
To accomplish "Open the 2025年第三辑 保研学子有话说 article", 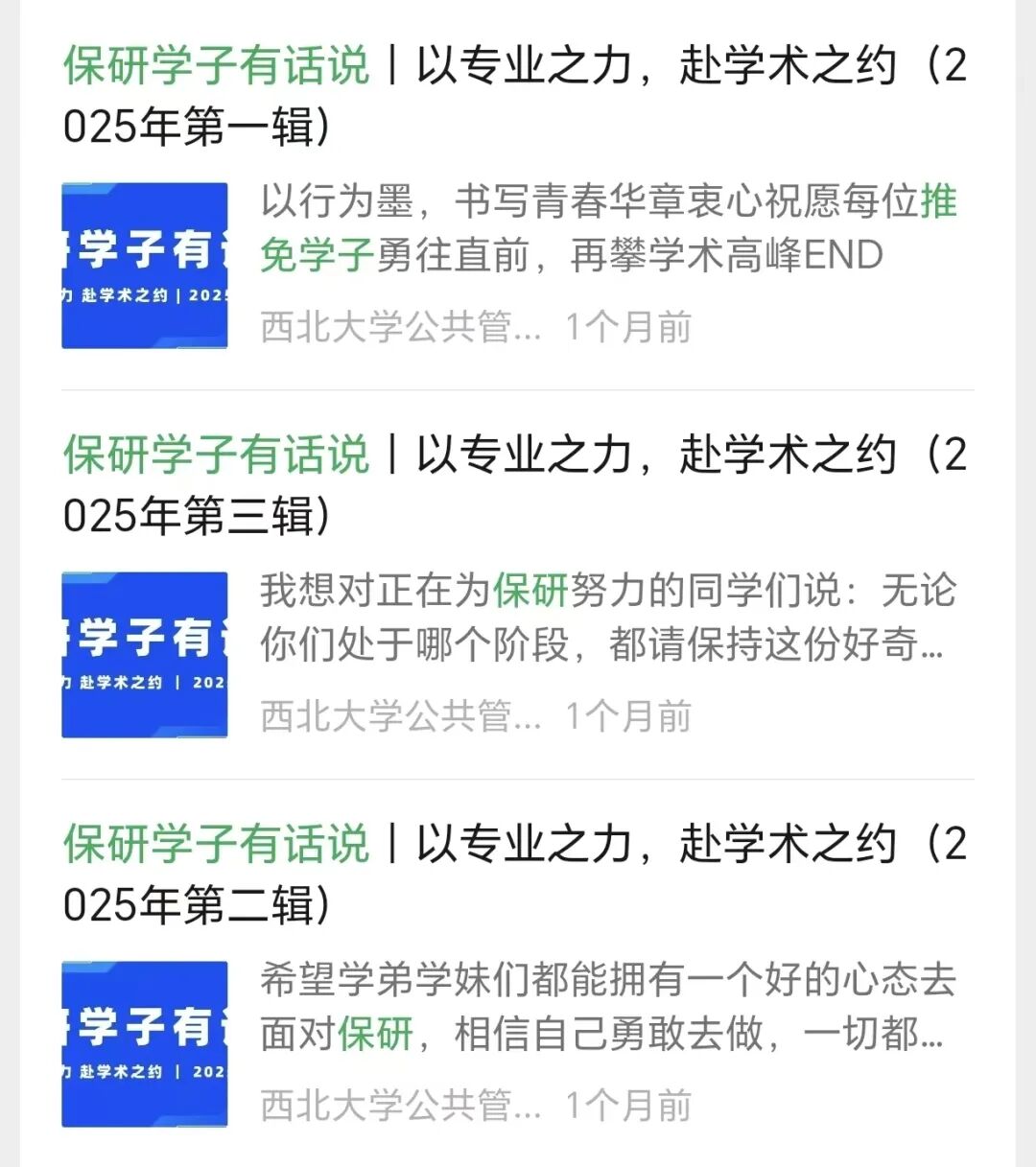I will click(514, 484).
